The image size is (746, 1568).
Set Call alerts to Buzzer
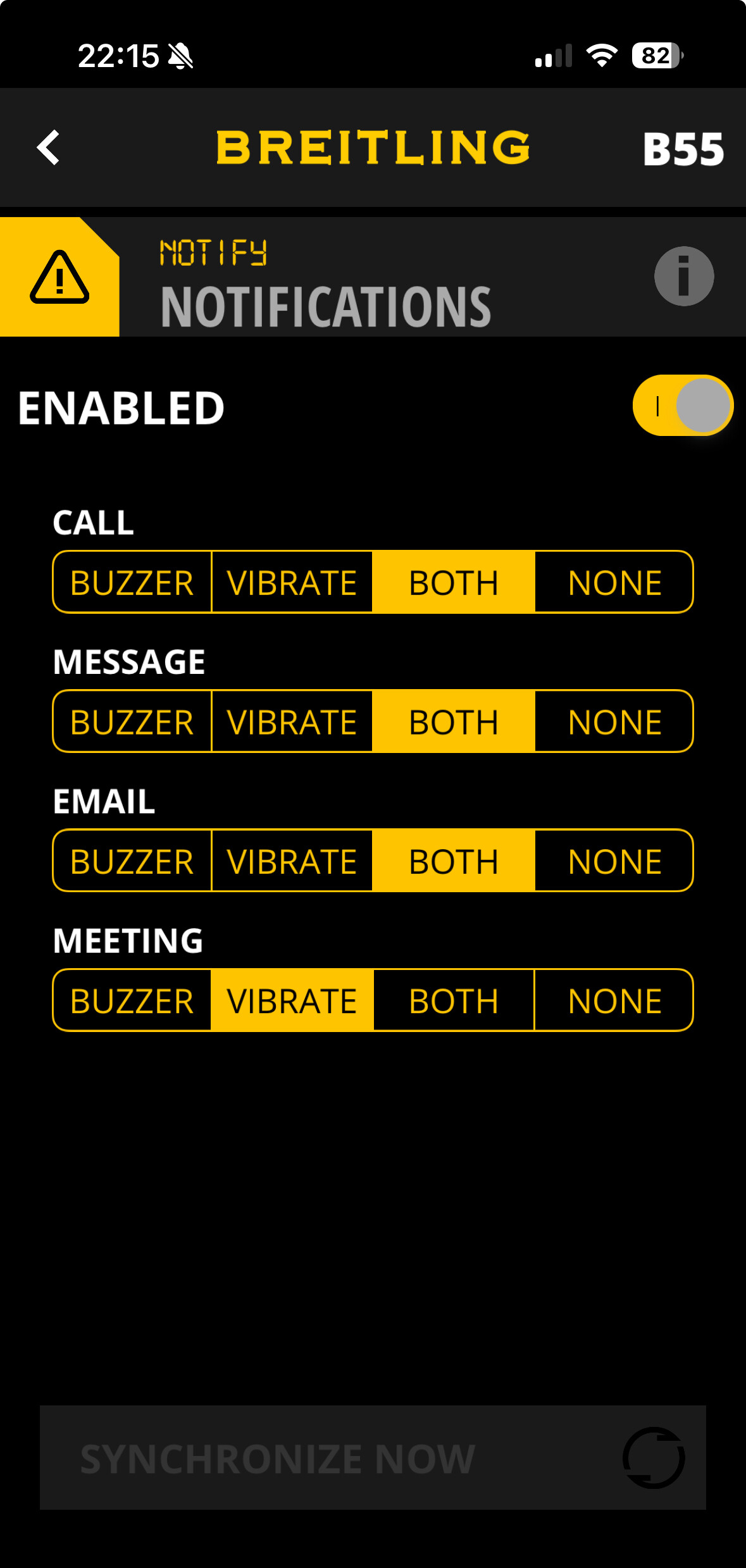click(132, 582)
